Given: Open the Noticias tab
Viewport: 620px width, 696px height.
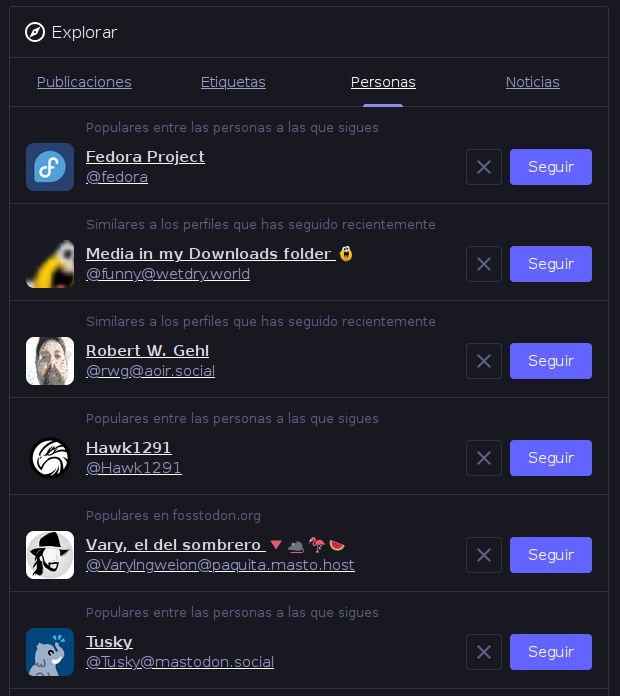Looking at the screenshot, I should click(532, 82).
